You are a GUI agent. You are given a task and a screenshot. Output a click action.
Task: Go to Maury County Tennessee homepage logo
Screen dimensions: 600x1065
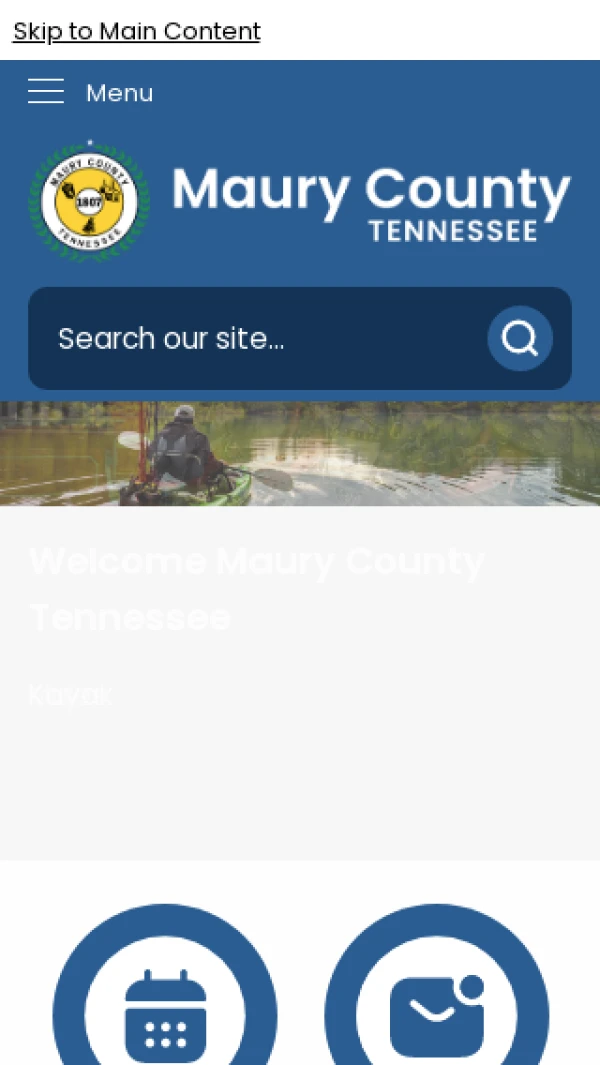tap(300, 201)
